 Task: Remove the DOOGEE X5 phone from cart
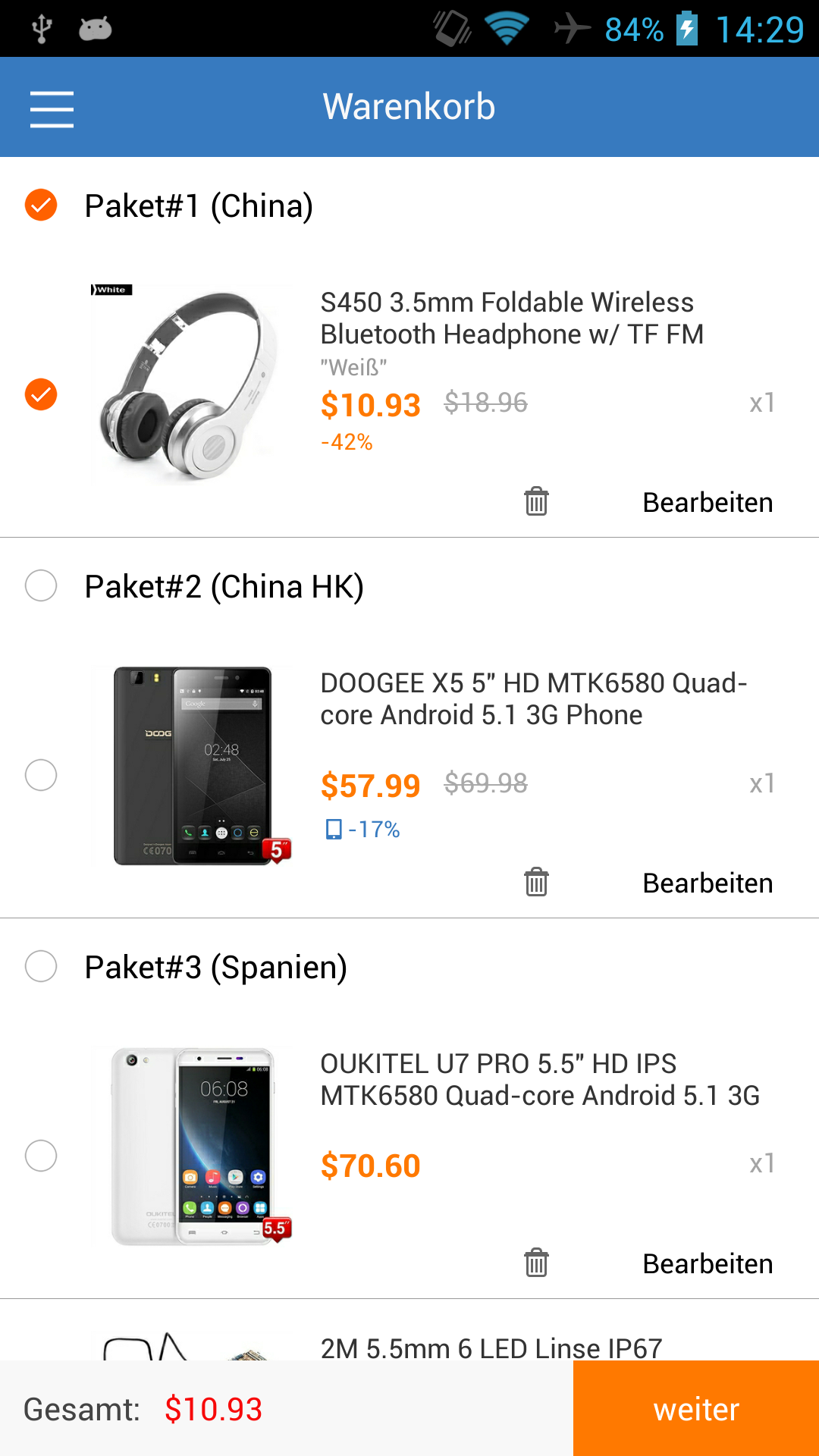coord(536,883)
